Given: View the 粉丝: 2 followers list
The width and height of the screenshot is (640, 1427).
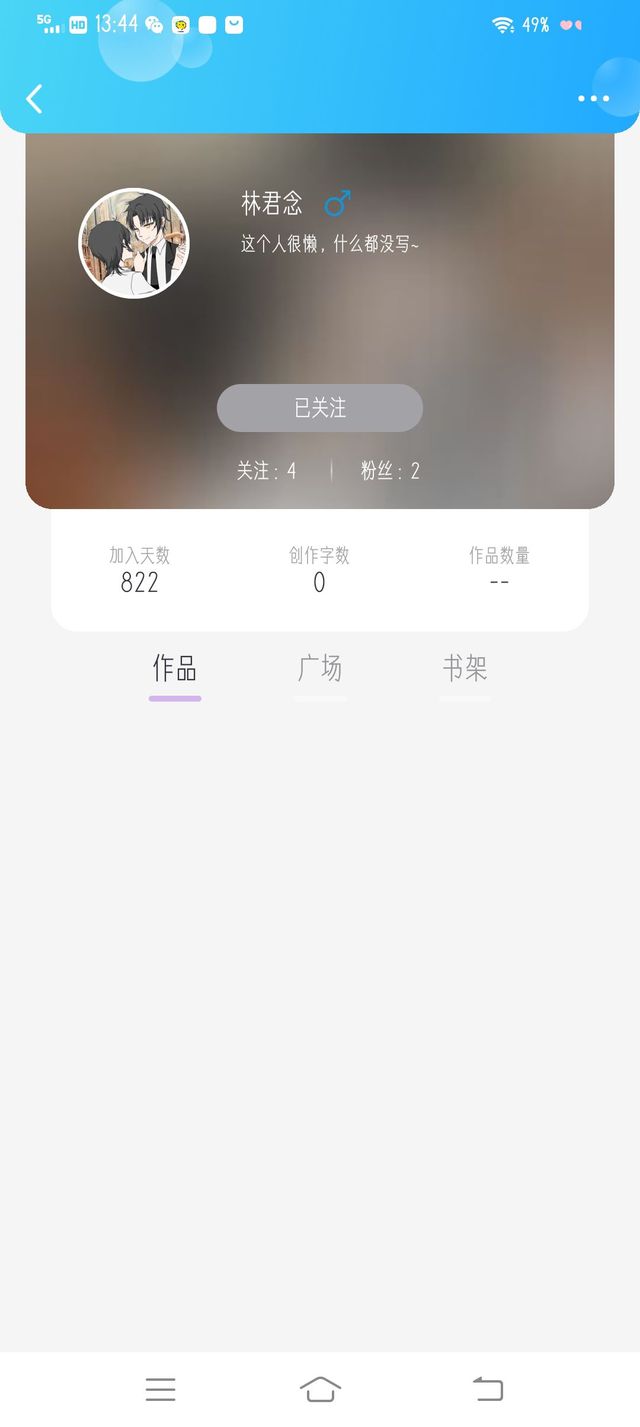Looking at the screenshot, I should 390,471.
